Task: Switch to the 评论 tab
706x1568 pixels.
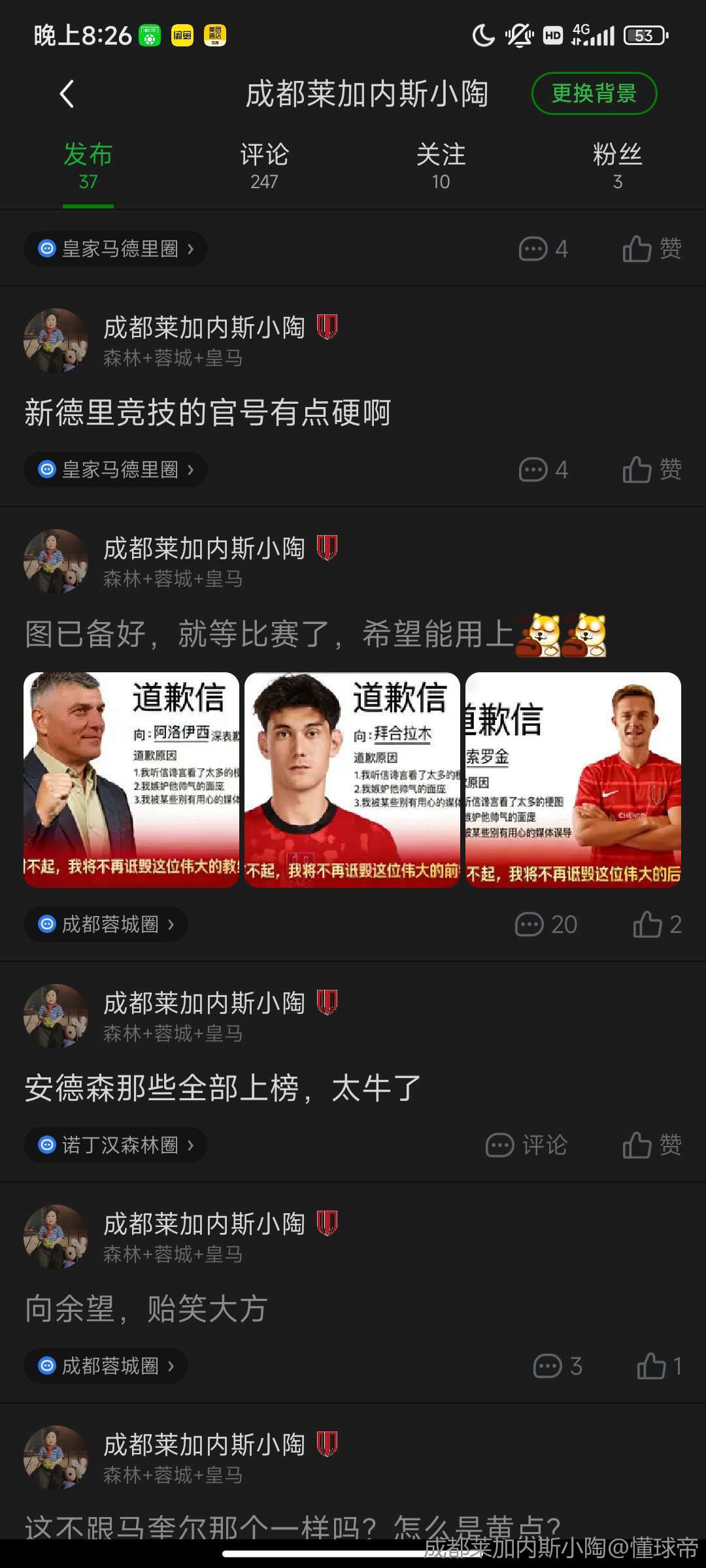Action: (264, 166)
